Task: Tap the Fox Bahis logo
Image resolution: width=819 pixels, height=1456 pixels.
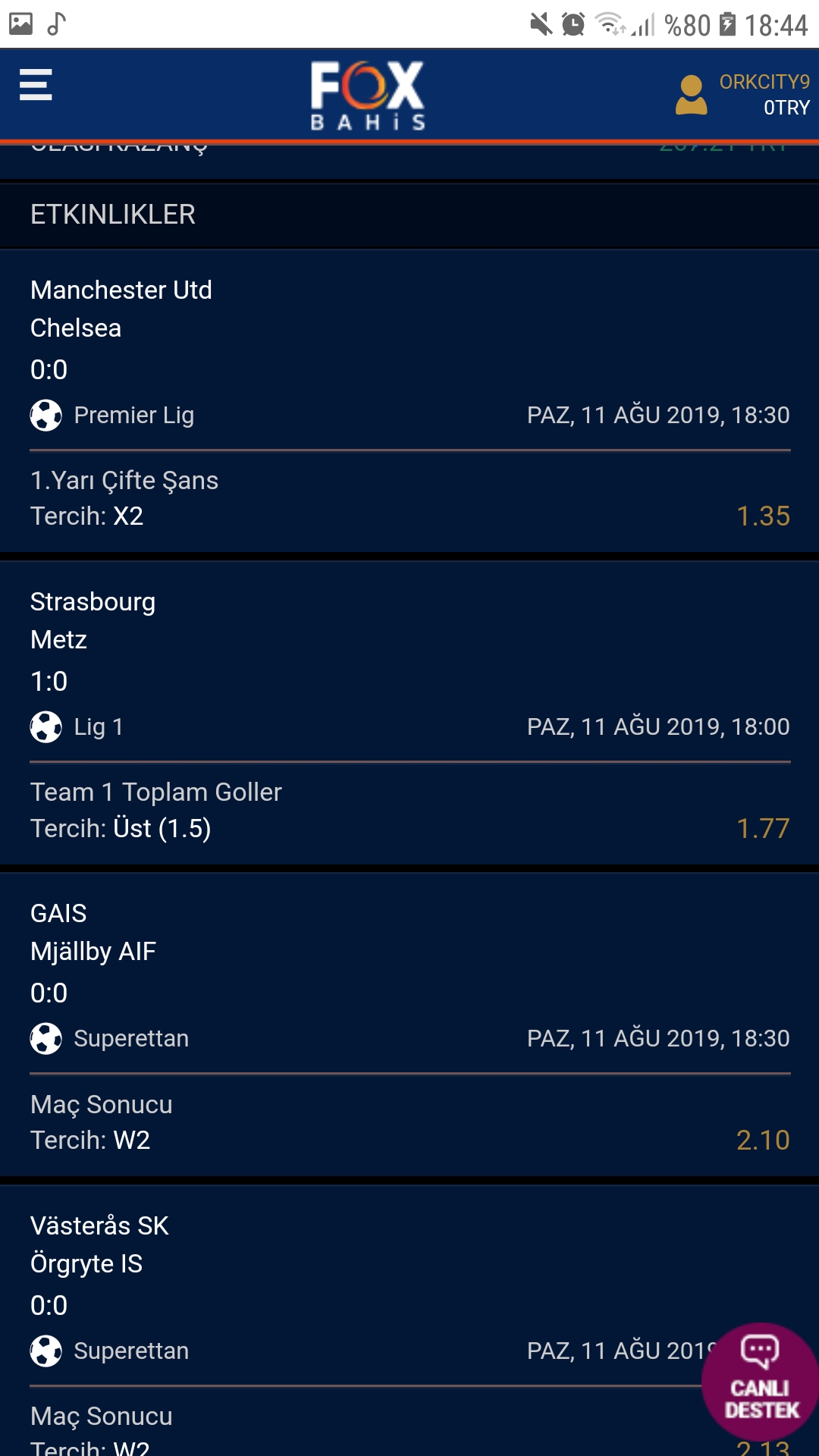Action: click(x=368, y=95)
